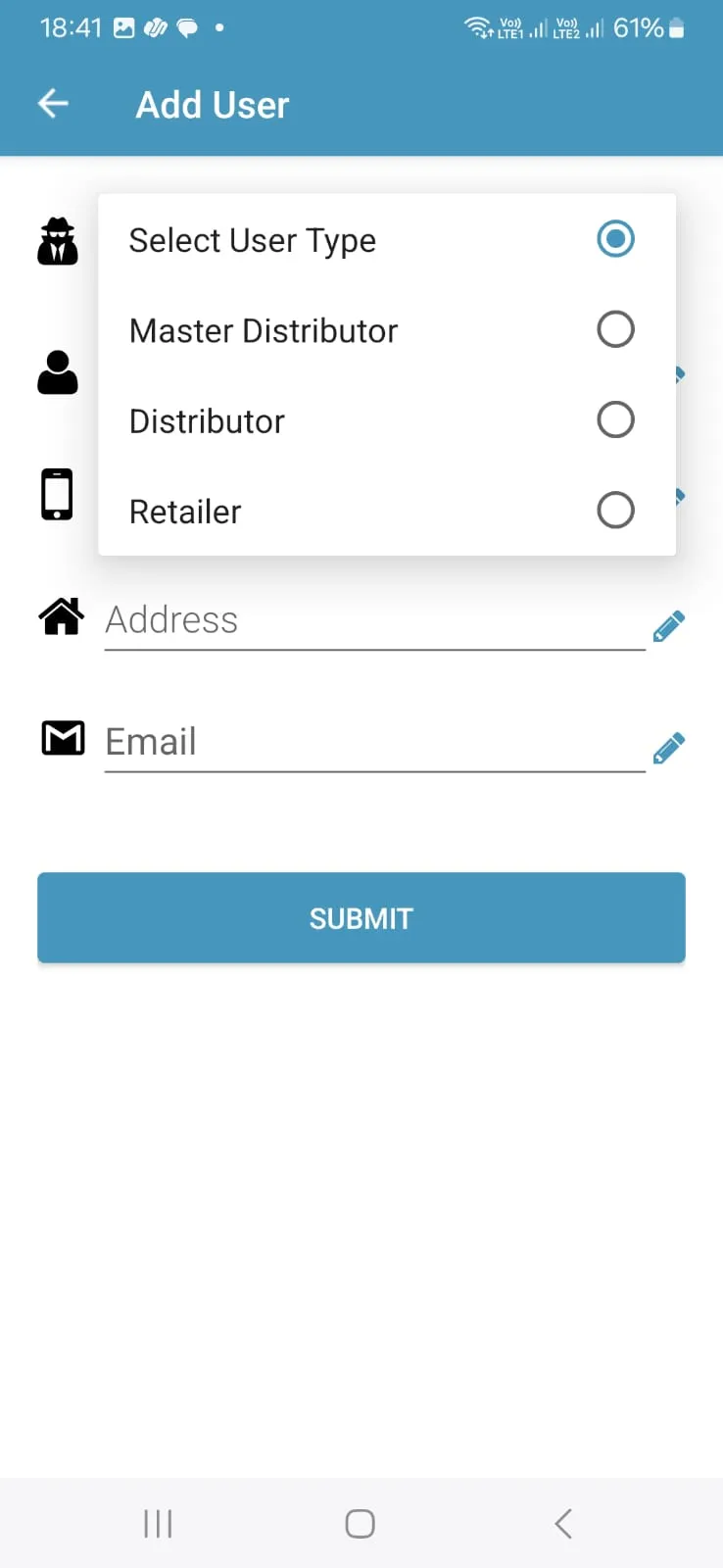This screenshot has width=723, height=1568.
Task: Tap the Add User title
Action: coord(212,104)
